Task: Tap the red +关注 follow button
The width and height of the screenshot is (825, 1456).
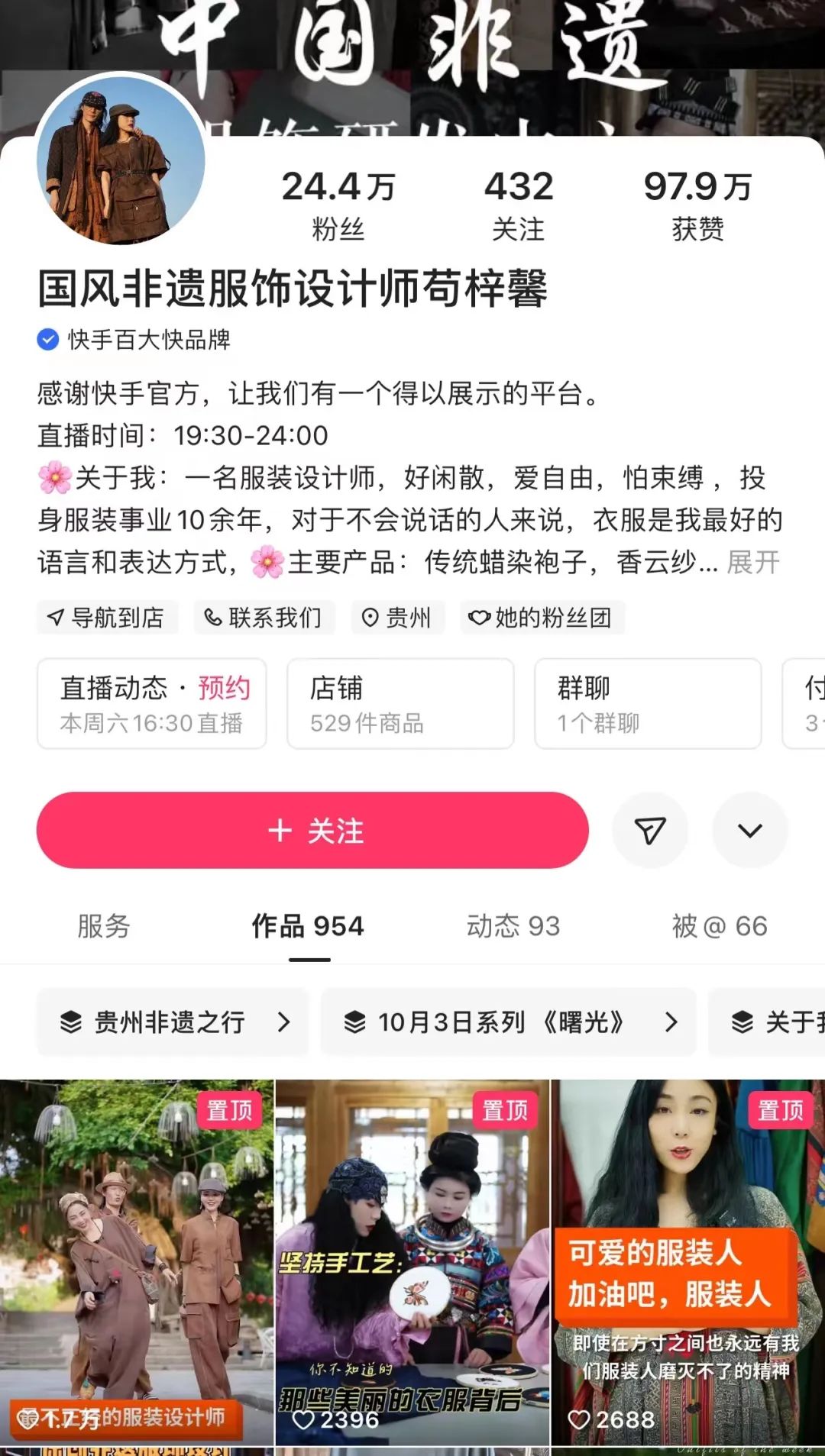Action: tap(312, 831)
